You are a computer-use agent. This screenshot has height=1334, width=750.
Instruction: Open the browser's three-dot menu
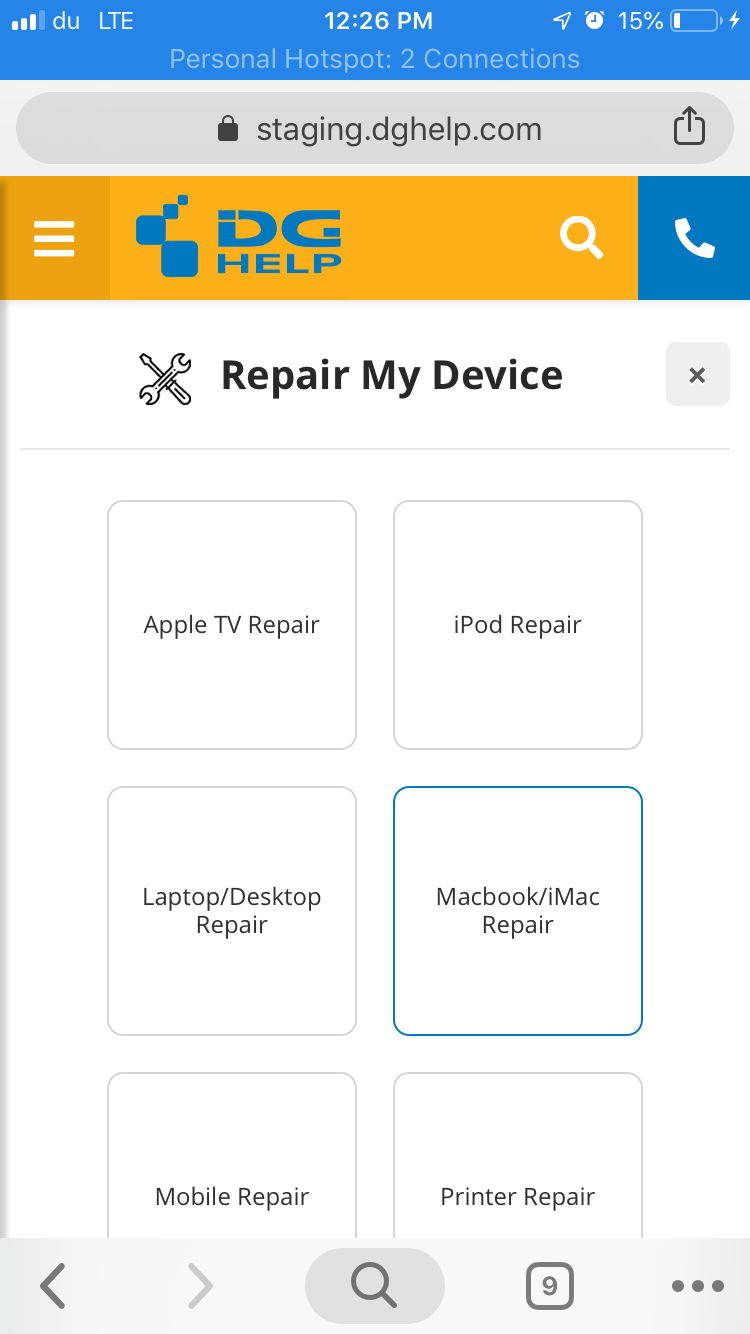[x=697, y=1286]
